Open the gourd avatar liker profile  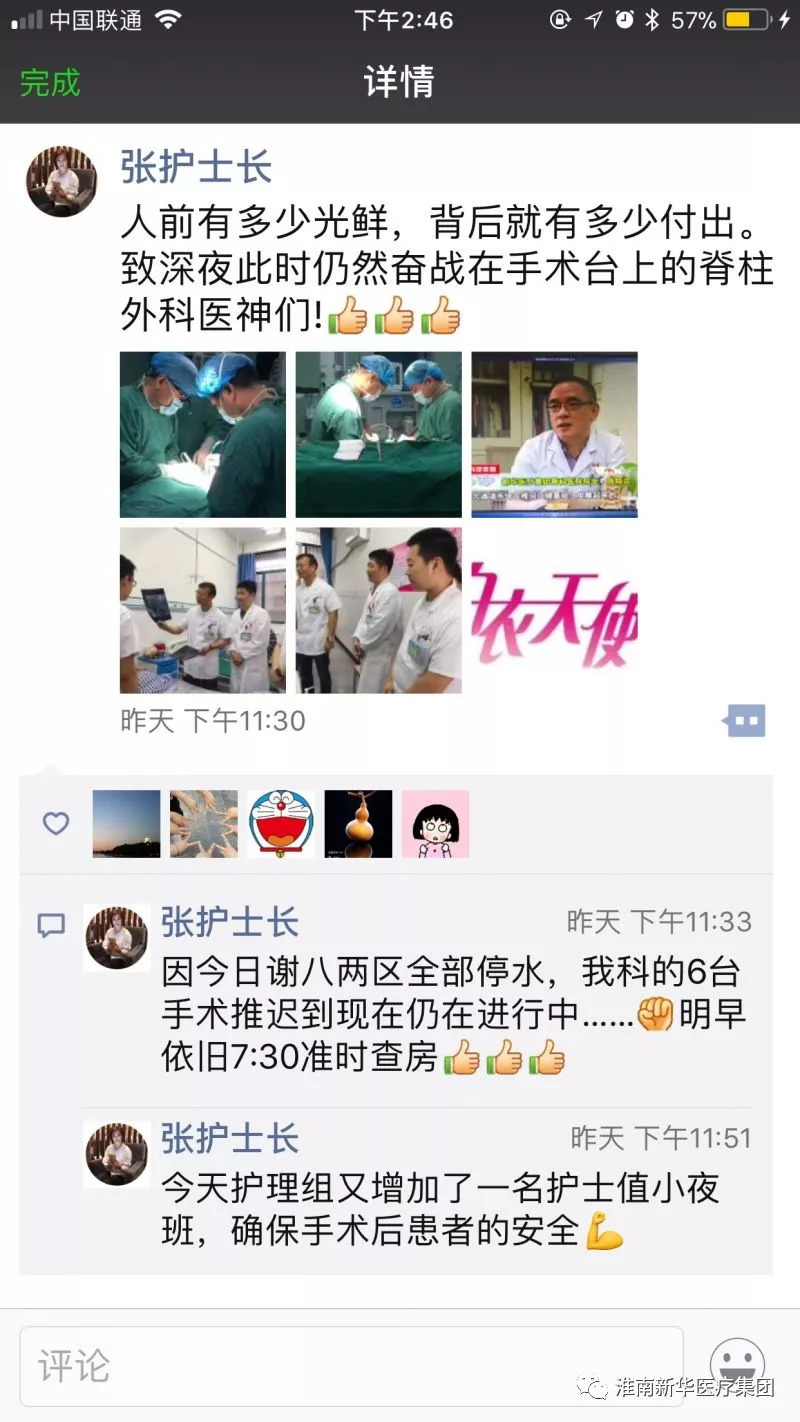(358, 823)
